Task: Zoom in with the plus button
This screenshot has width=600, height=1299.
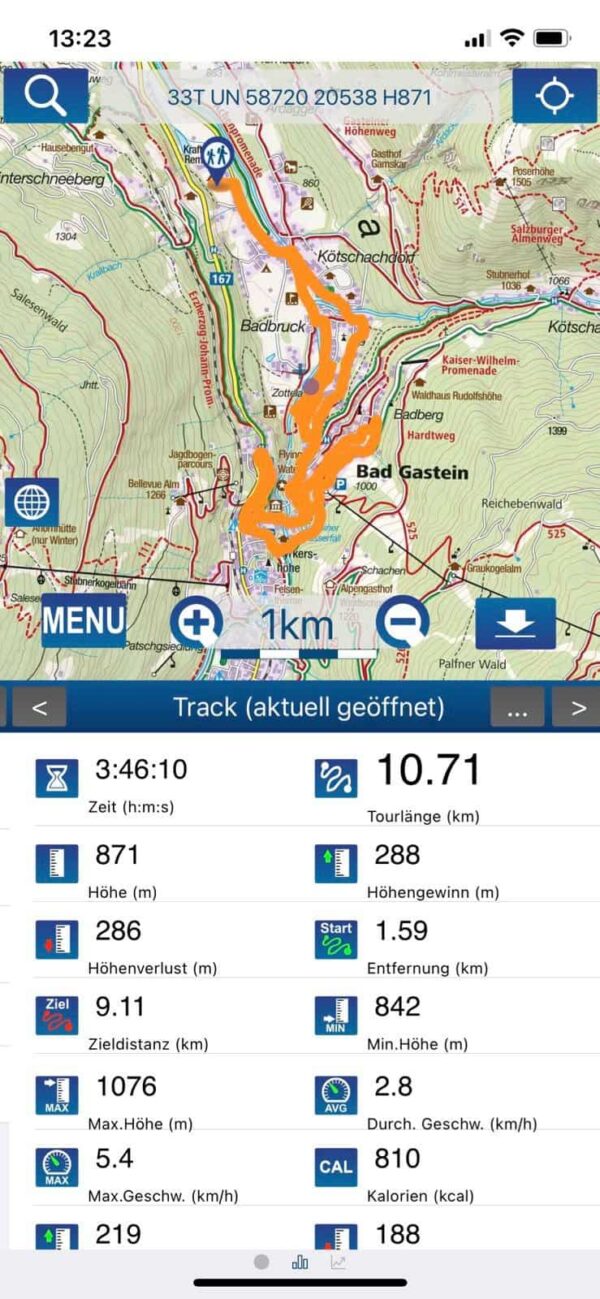Action: point(196,624)
